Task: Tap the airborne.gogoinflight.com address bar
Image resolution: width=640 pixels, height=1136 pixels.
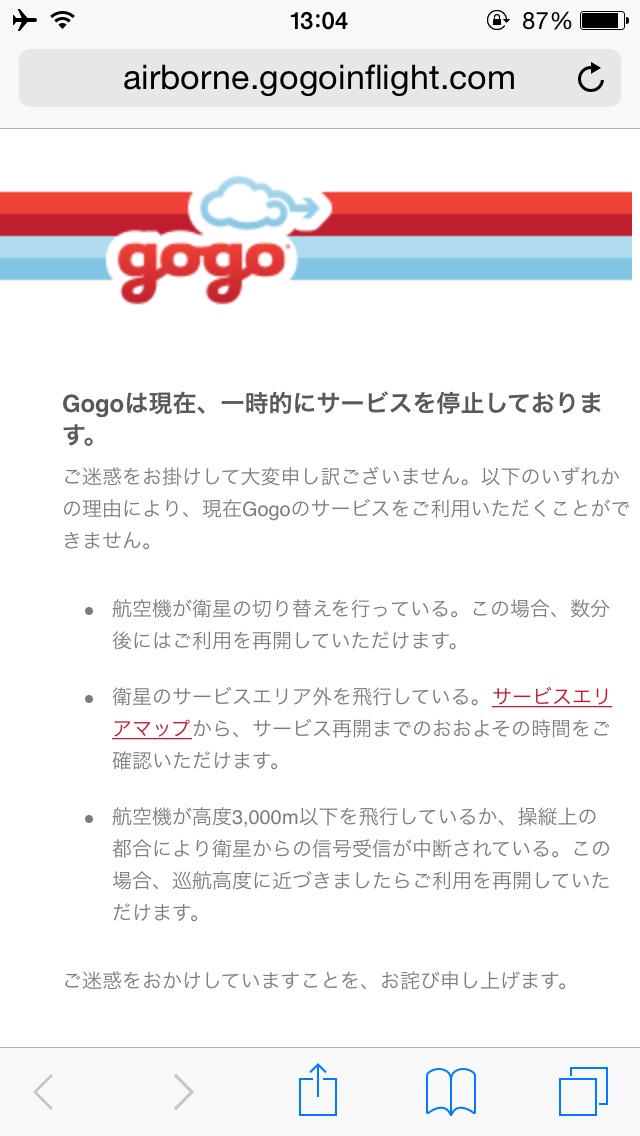Action: coord(320,78)
